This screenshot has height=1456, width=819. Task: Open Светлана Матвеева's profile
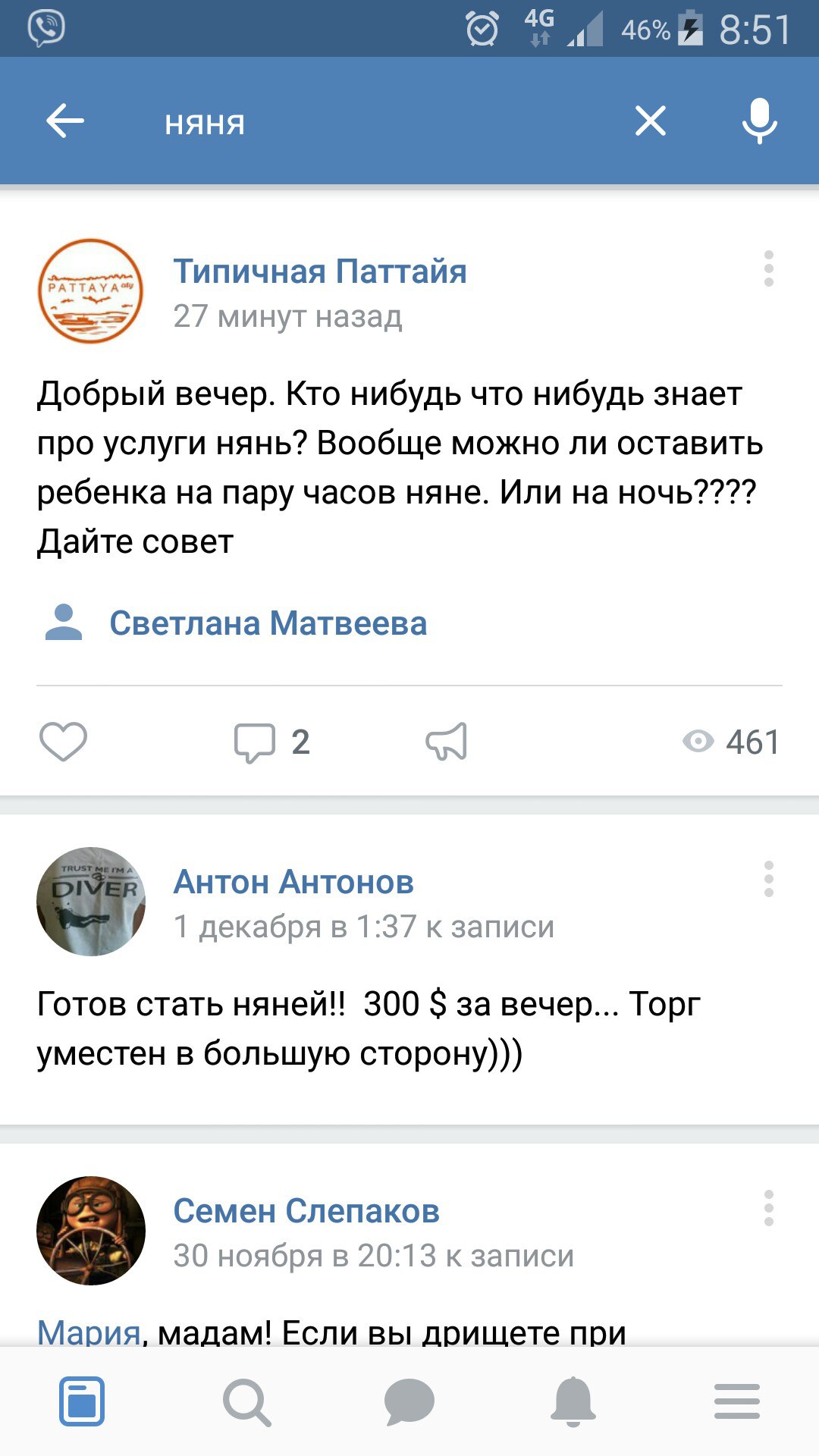(x=268, y=623)
